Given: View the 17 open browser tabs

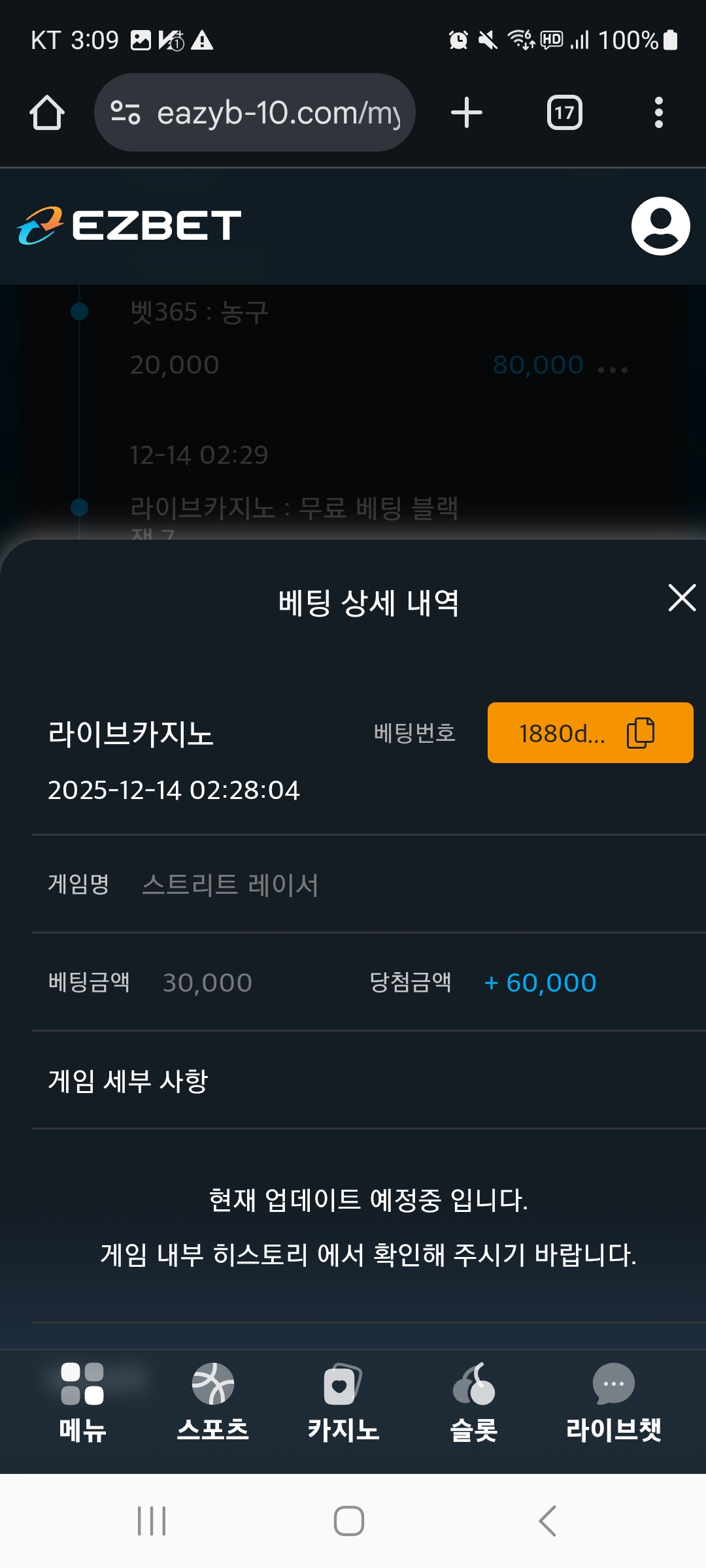Looking at the screenshot, I should [x=564, y=113].
